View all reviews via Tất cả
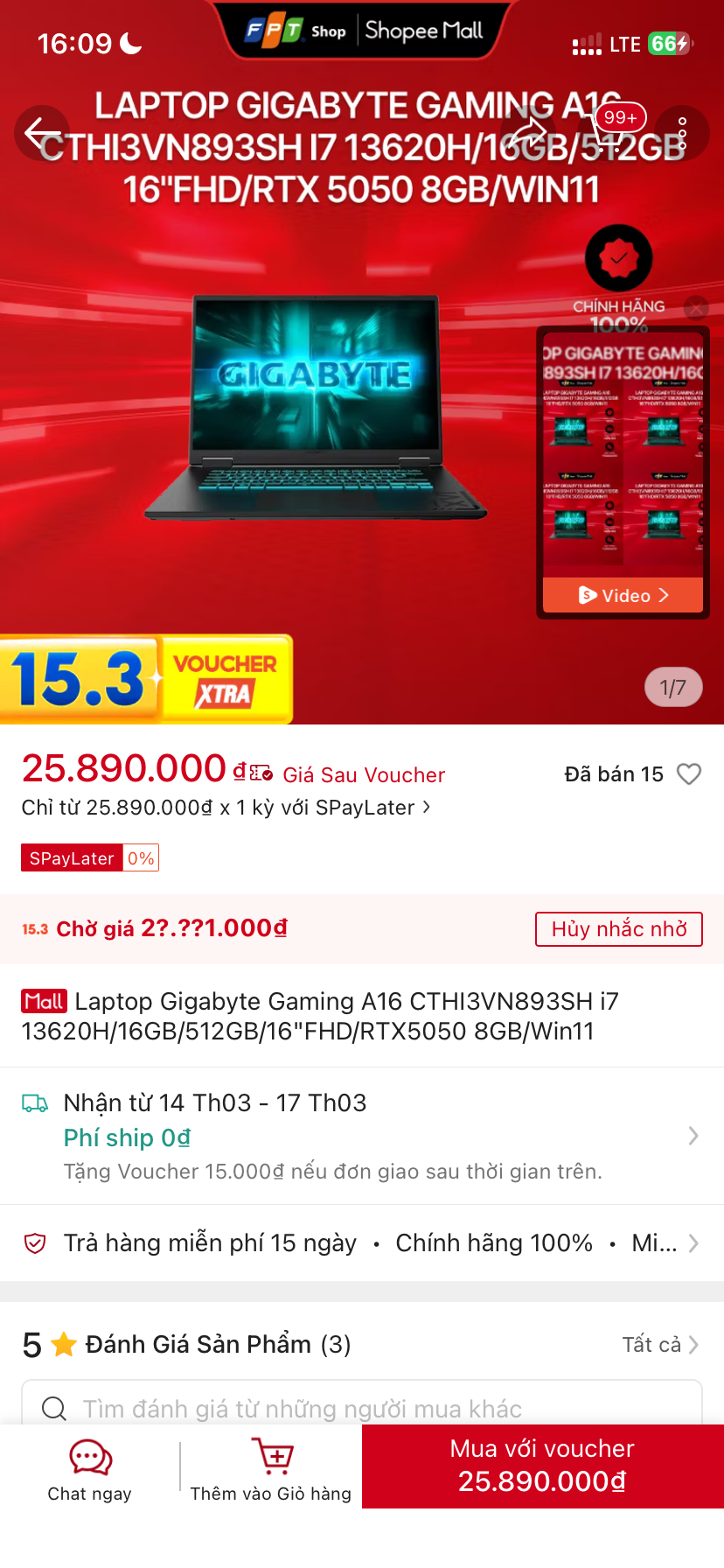The width and height of the screenshot is (724, 1568). click(x=660, y=1344)
